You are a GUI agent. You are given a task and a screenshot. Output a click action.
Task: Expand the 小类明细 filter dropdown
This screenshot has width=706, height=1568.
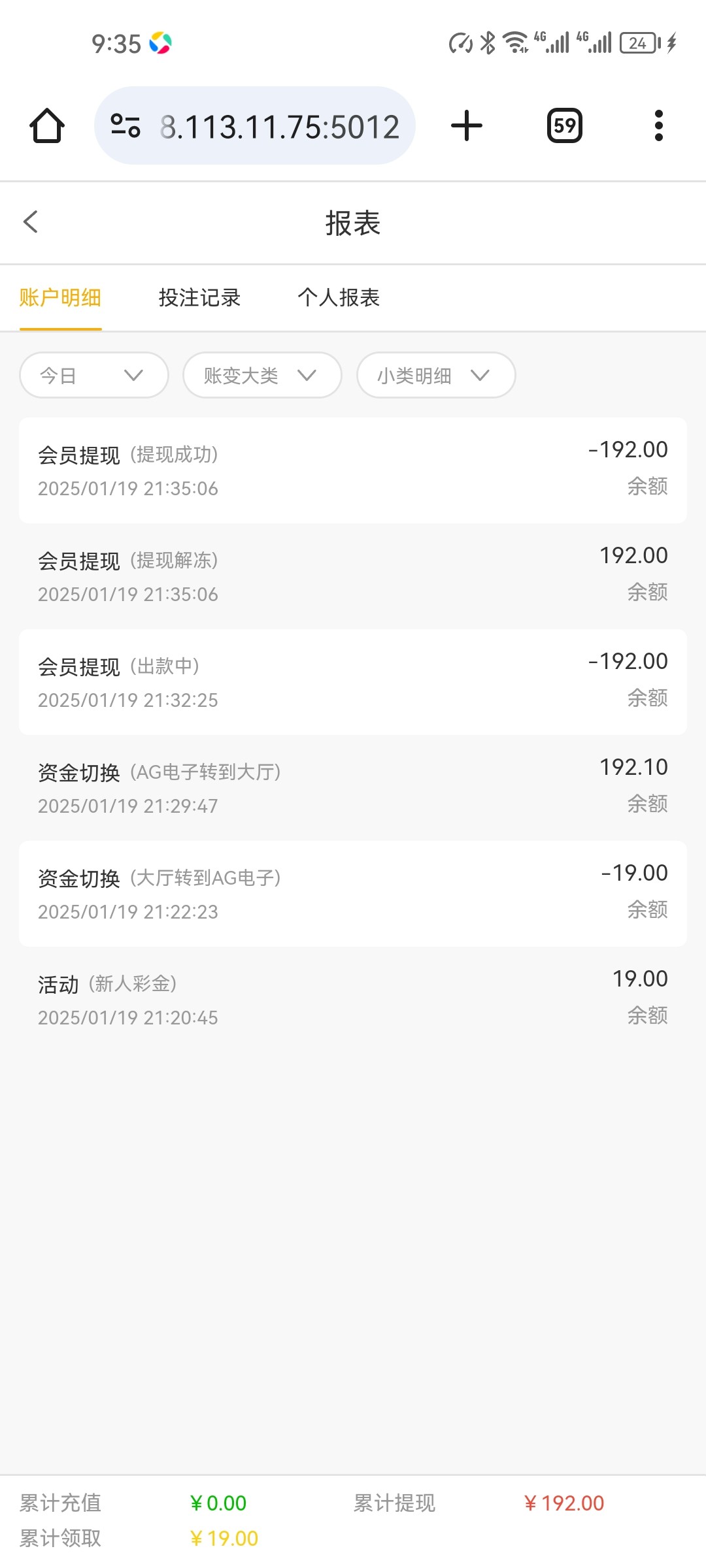pyautogui.click(x=436, y=375)
